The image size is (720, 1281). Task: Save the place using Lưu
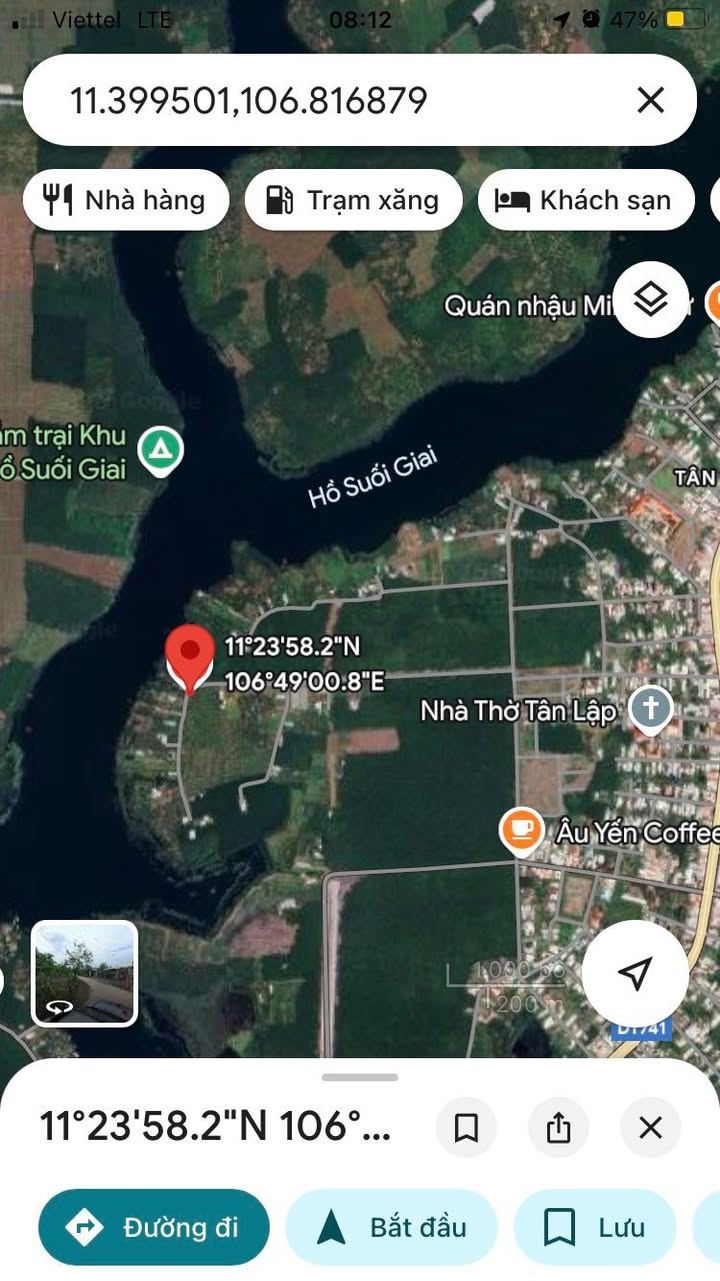(595, 1227)
